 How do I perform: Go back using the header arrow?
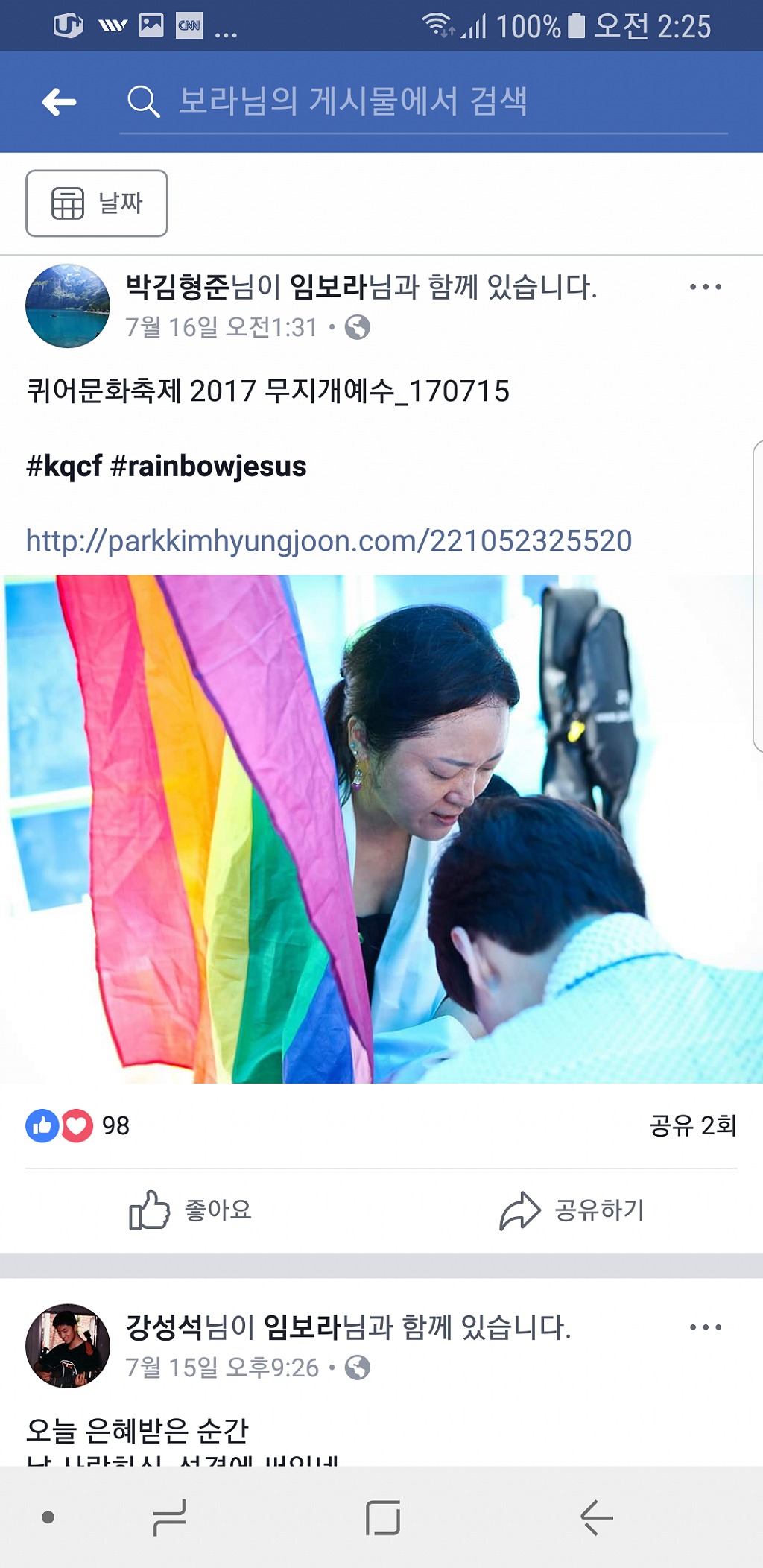point(60,102)
